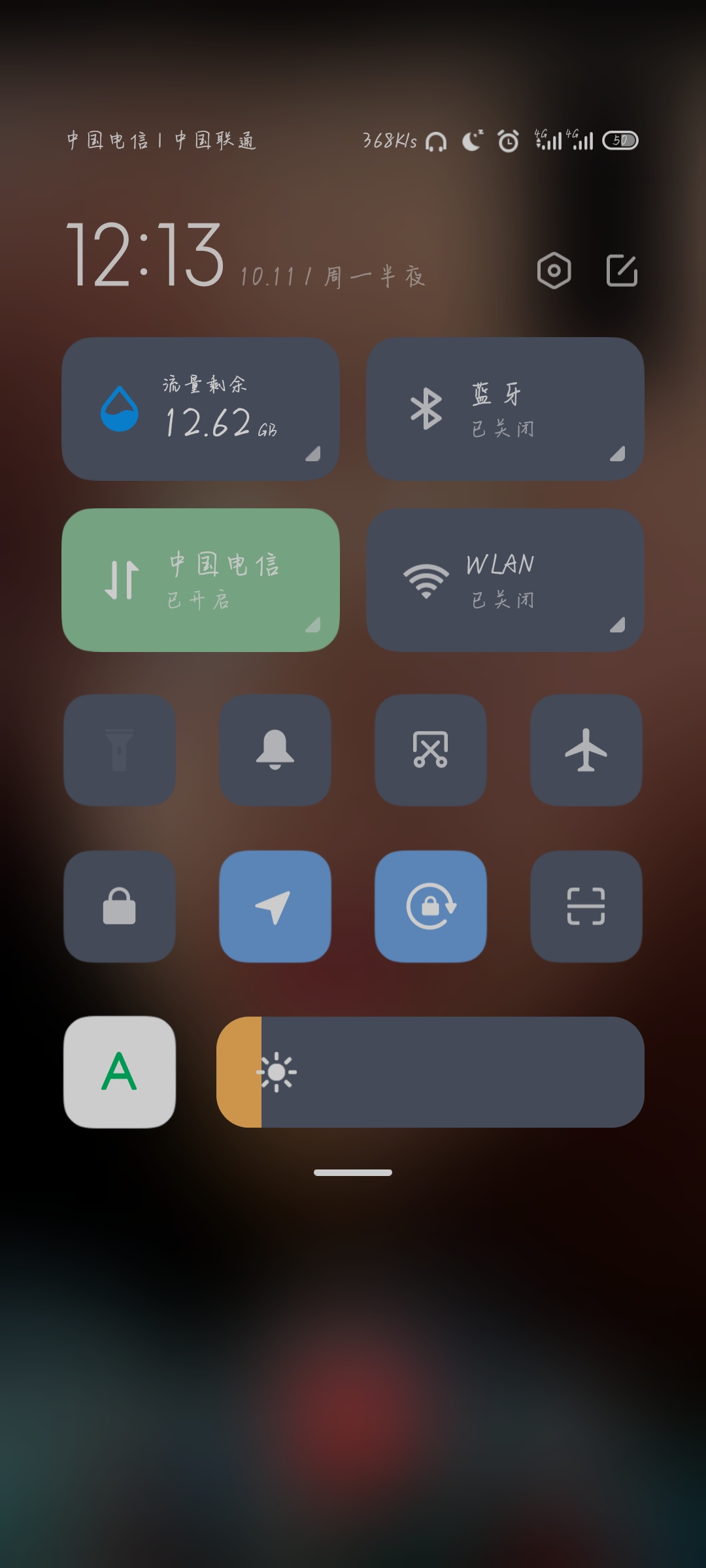Toggle the bell sound mode

275,750
